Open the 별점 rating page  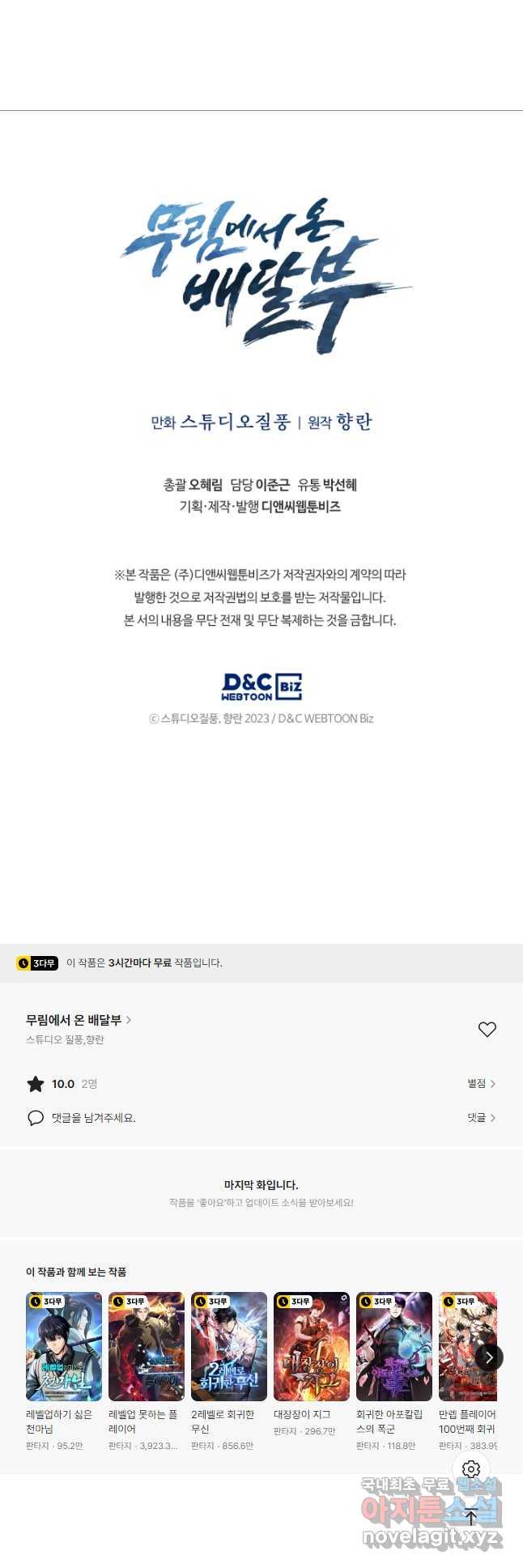click(481, 1083)
